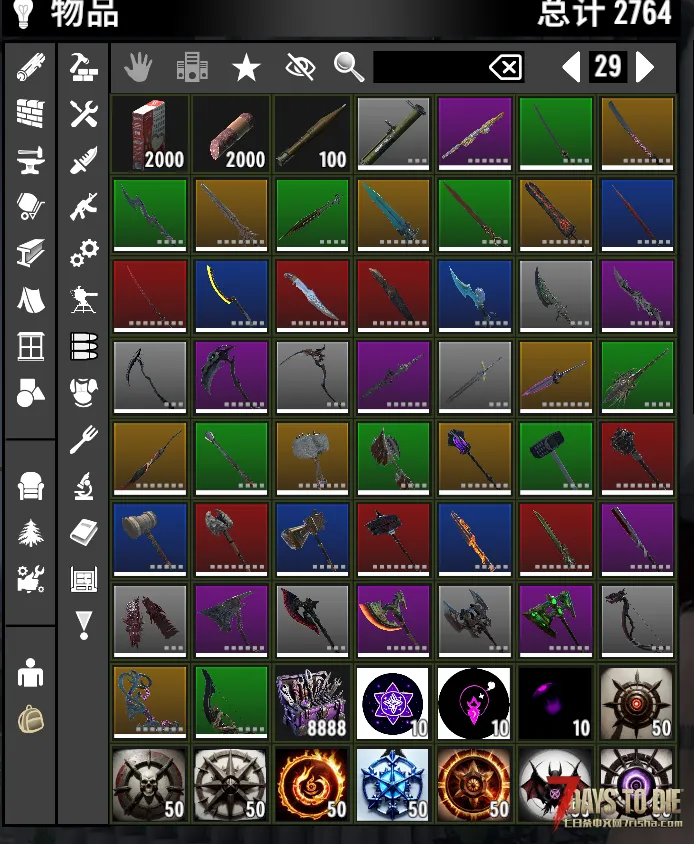The width and height of the screenshot is (694, 844).
Task: Open the fork food category
Action: point(84,439)
